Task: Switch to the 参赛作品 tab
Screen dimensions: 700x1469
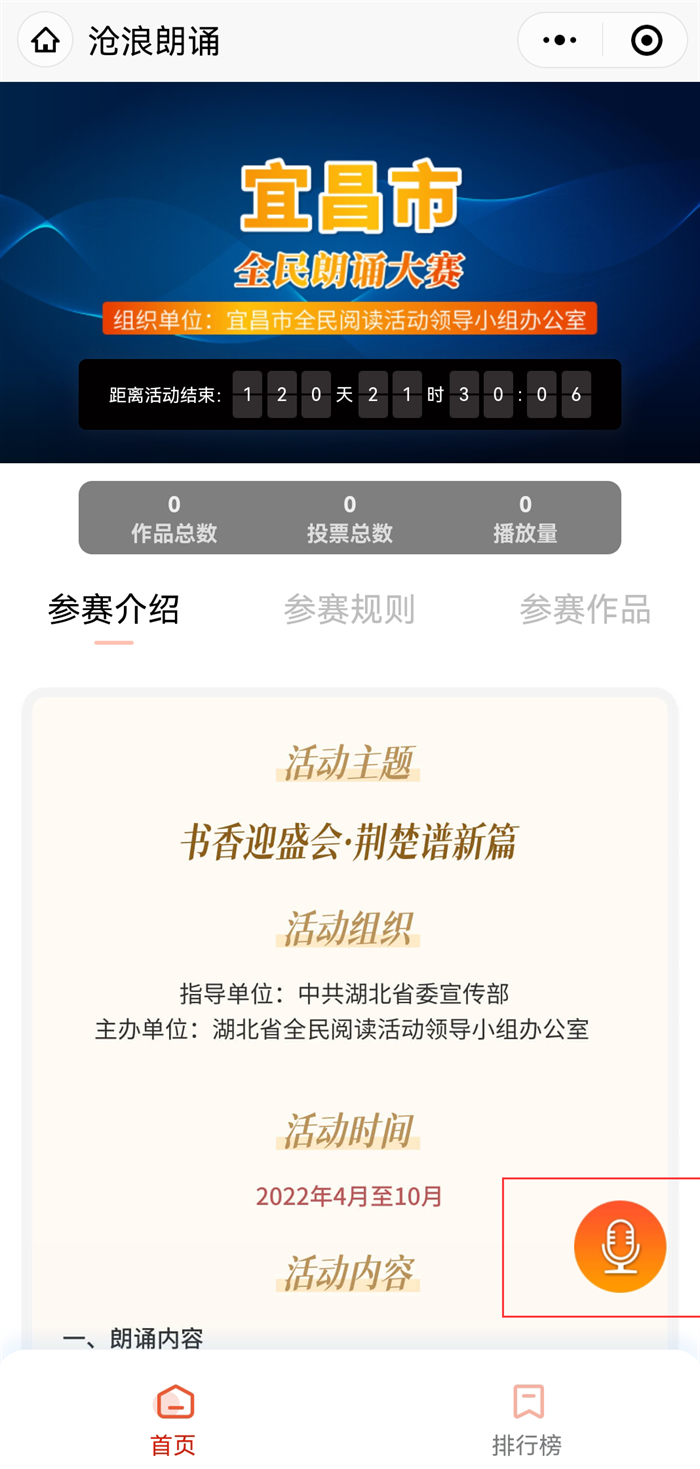Action: 585,609
